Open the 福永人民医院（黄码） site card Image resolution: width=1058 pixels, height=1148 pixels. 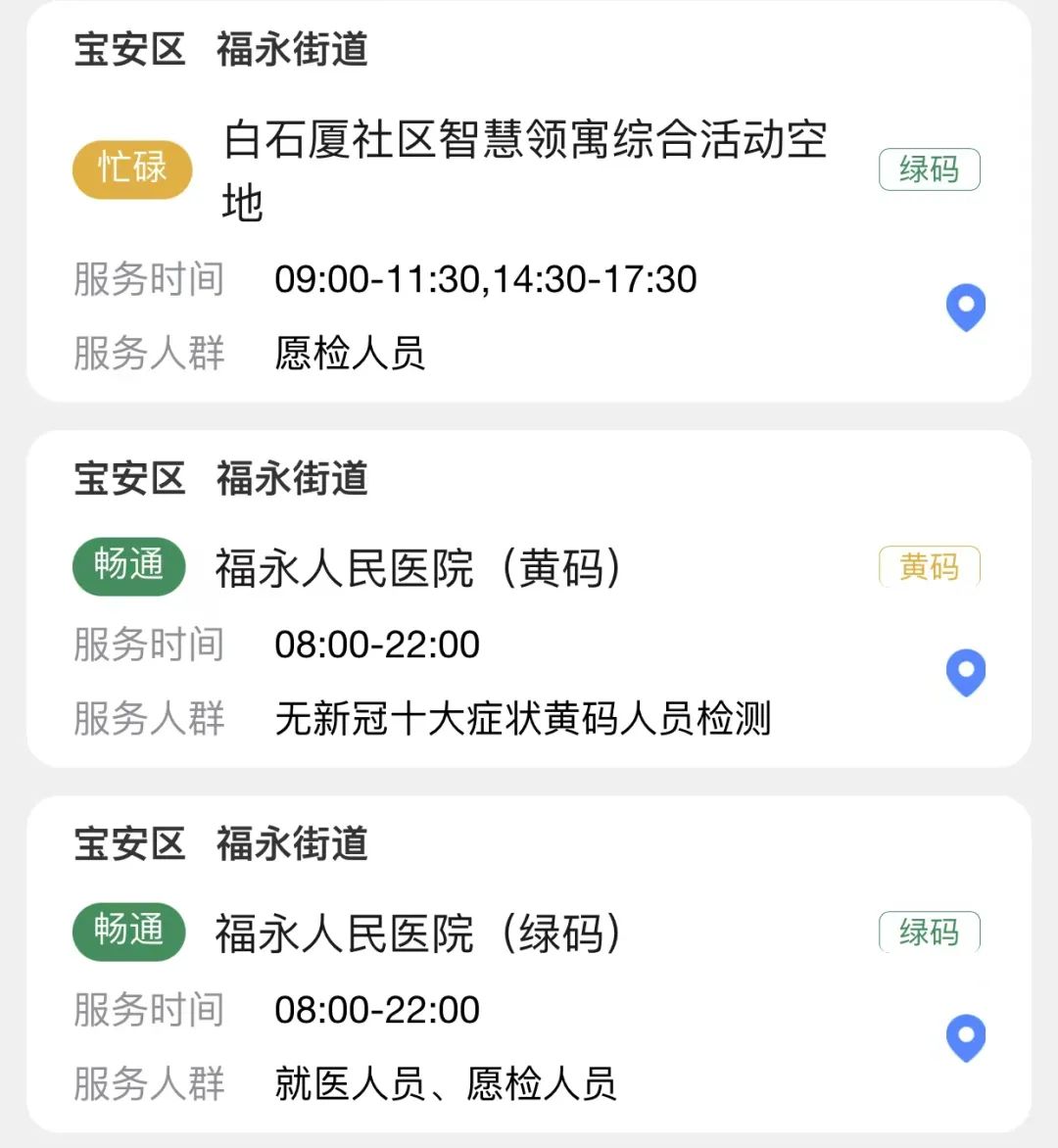tap(418, 568)
